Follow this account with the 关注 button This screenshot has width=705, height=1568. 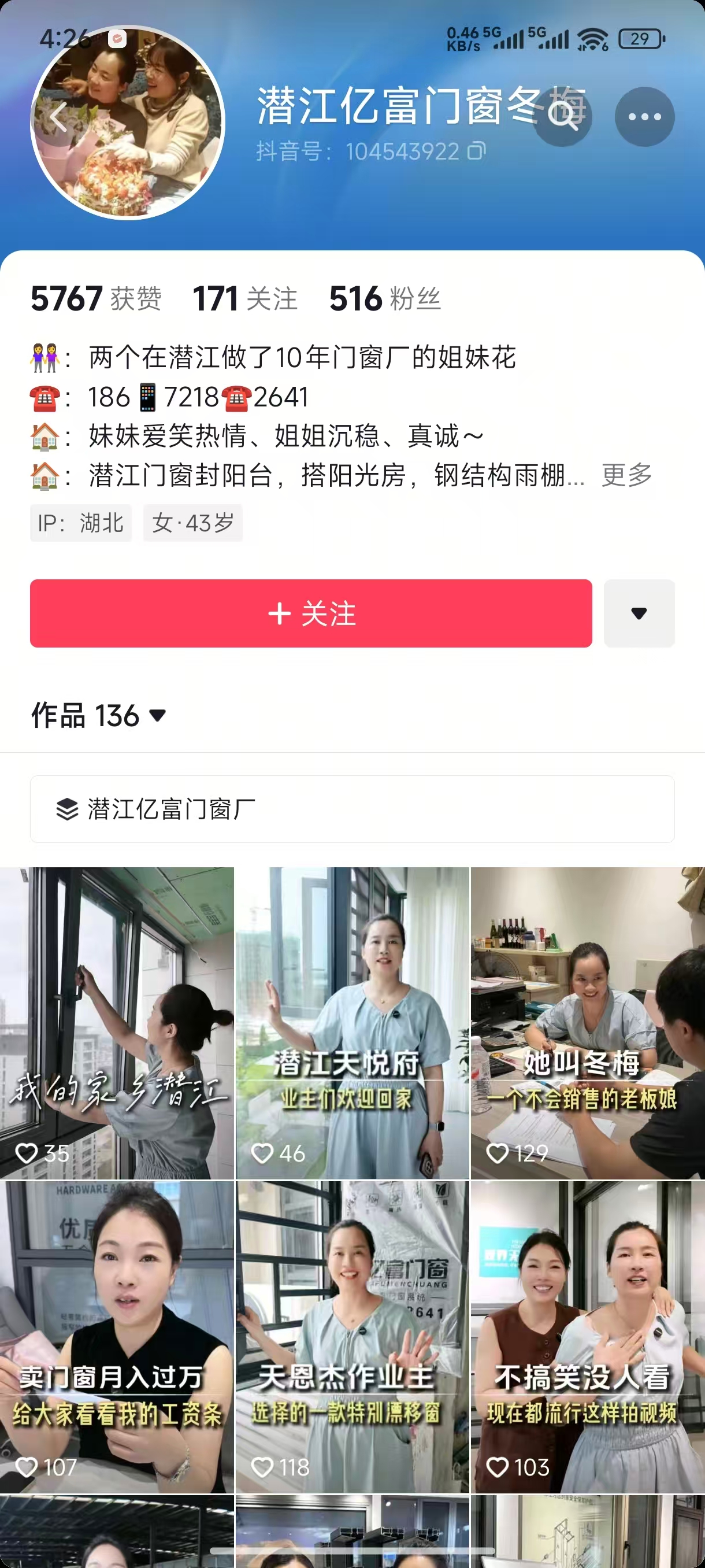pyautogui.click(x=311, y=613)
